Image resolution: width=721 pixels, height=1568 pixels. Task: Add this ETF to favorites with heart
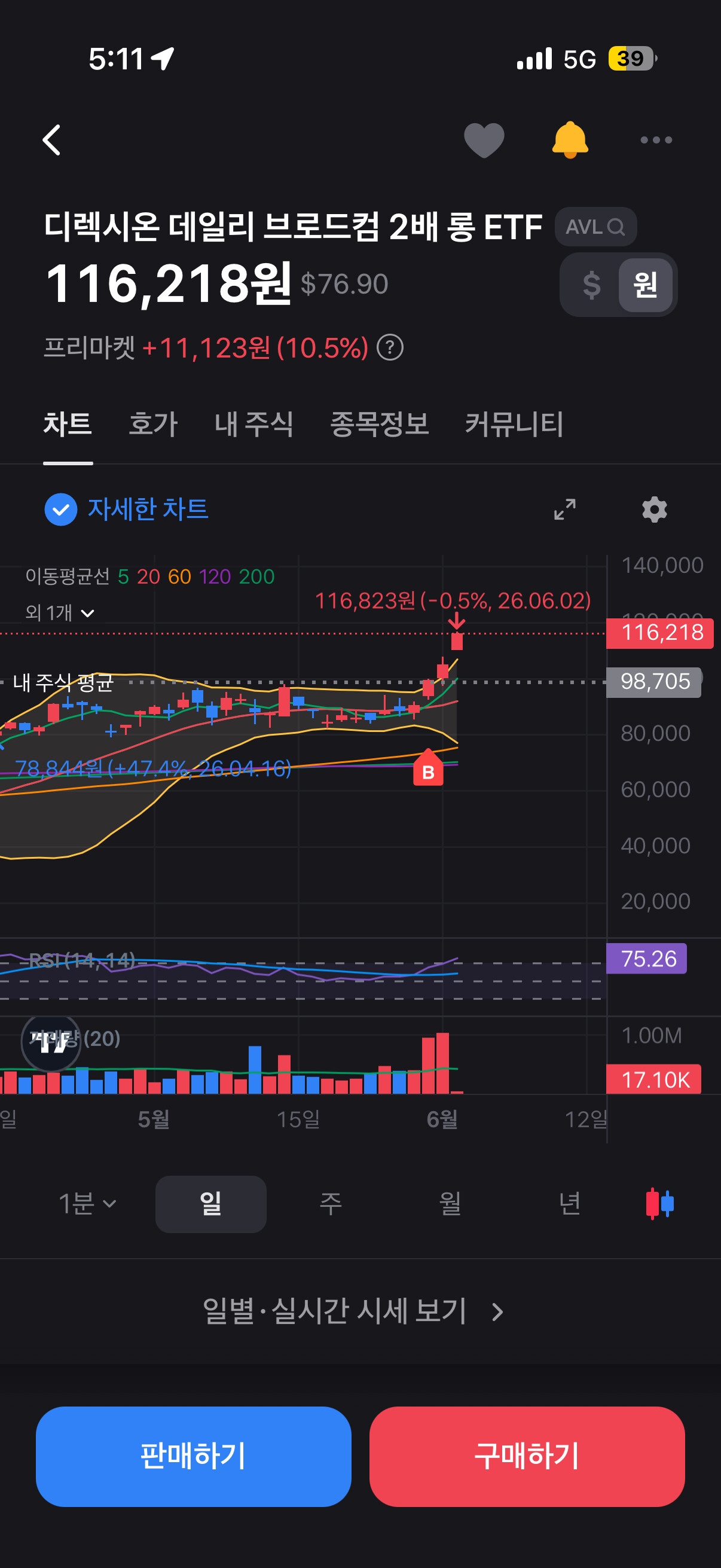(x=484, y=140)
